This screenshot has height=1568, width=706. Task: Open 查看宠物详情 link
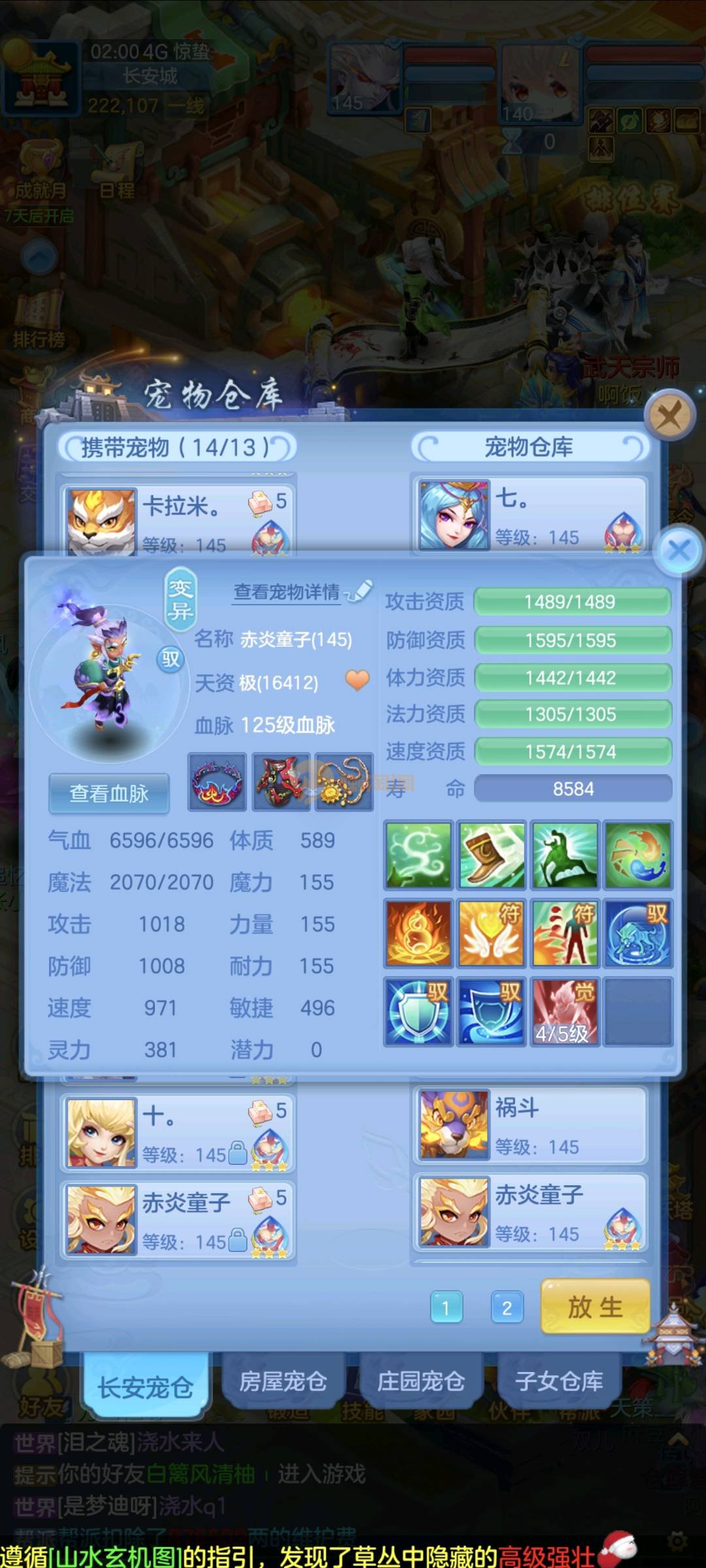(288, 592)
